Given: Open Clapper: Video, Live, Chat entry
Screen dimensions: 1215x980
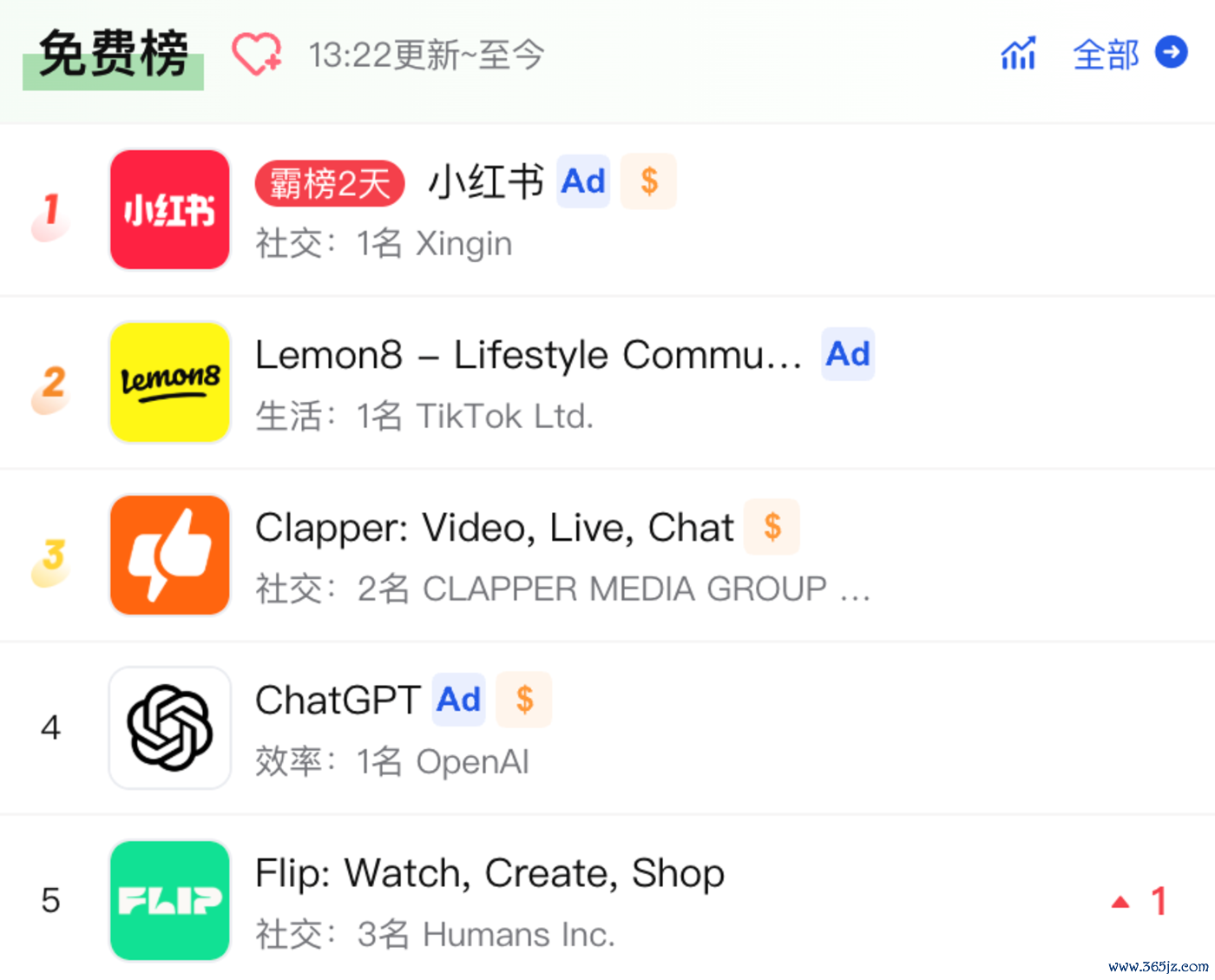Looking at the screenshot, I should (495, 528).
